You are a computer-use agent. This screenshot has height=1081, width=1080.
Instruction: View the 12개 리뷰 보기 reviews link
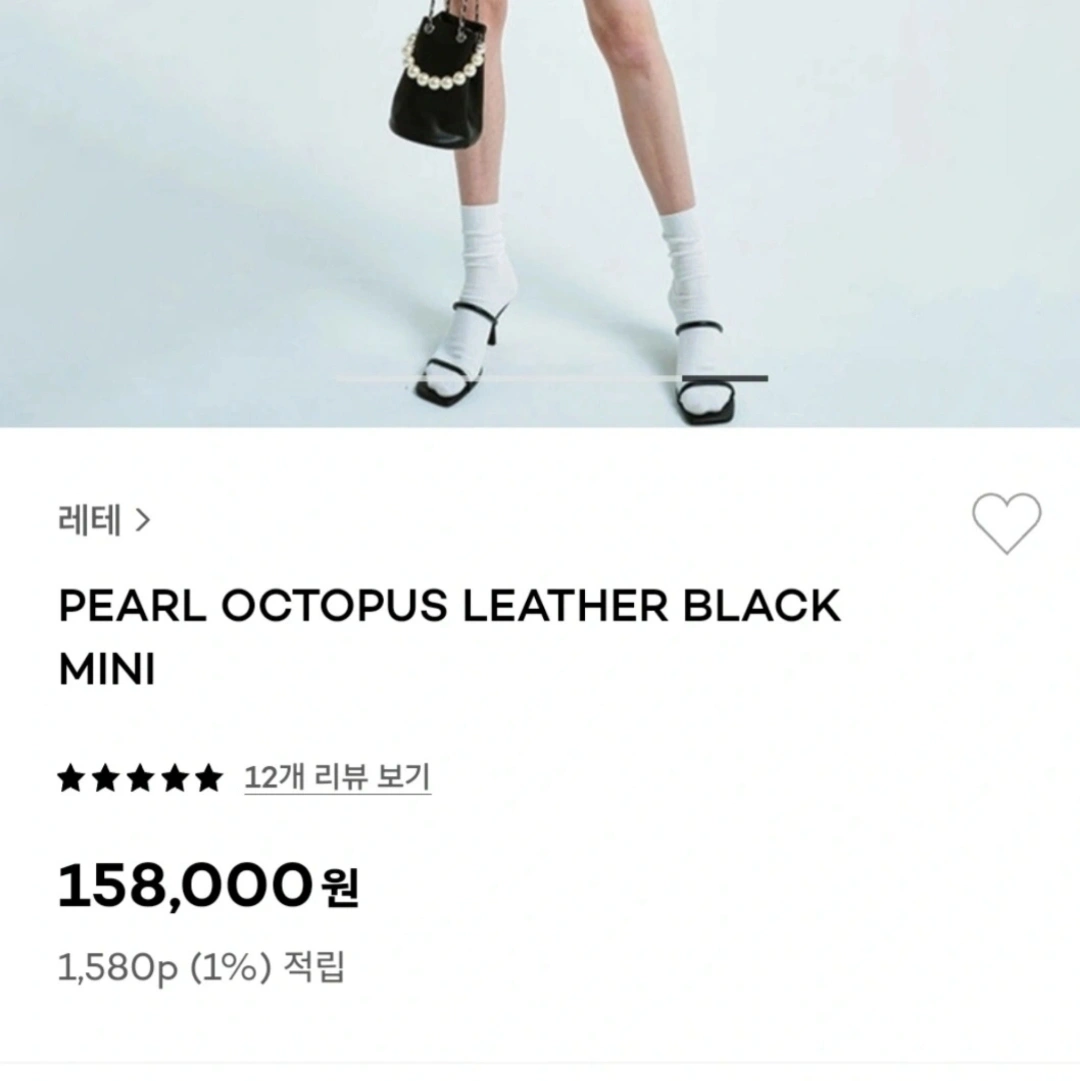(337, 777)
